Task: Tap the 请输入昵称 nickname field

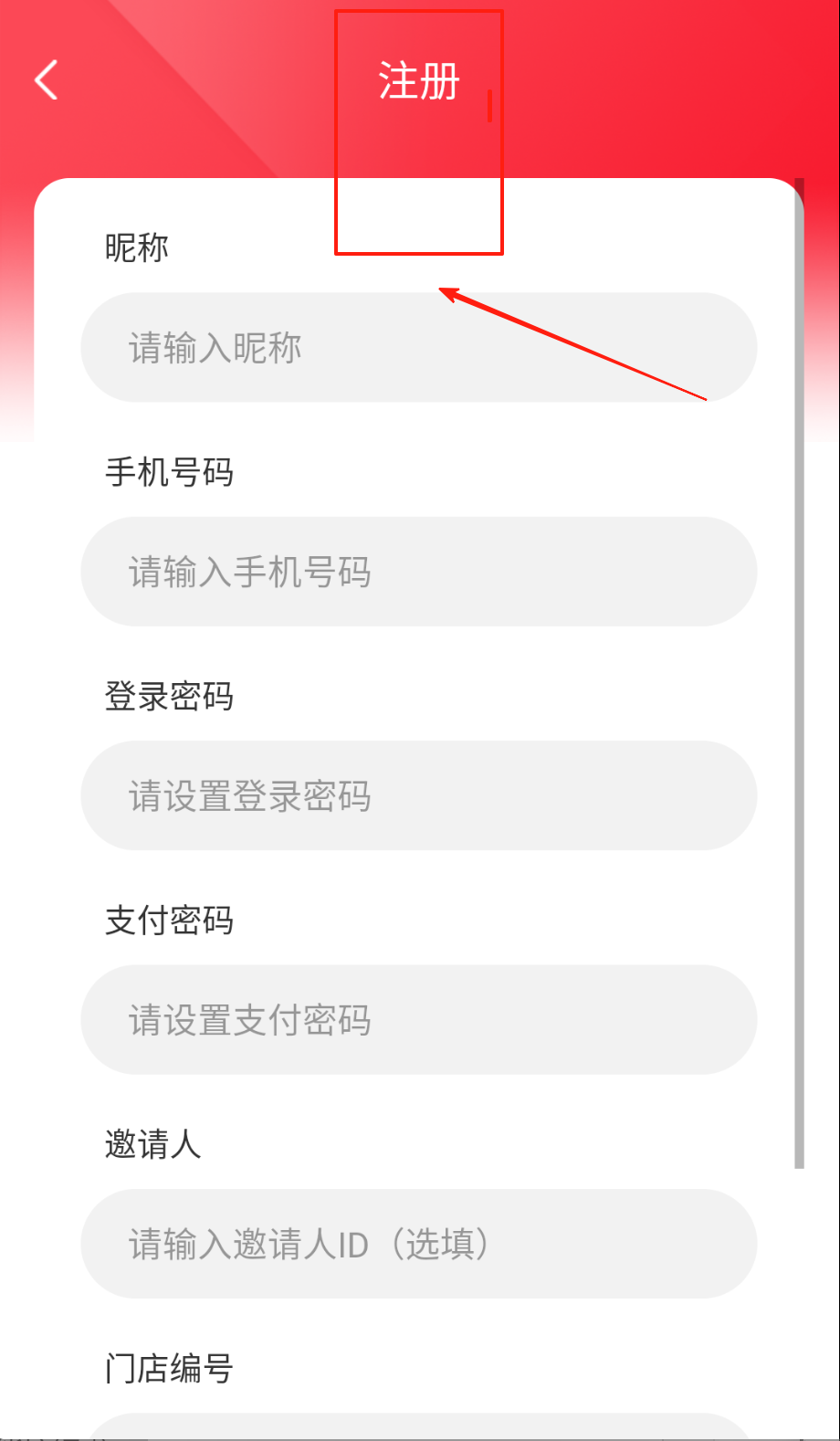Action: [x=418, y=348]
